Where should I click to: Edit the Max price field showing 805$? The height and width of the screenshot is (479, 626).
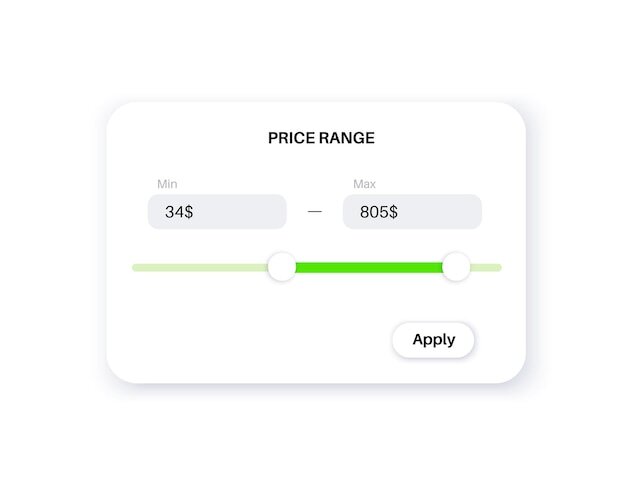tap(412, 212)
